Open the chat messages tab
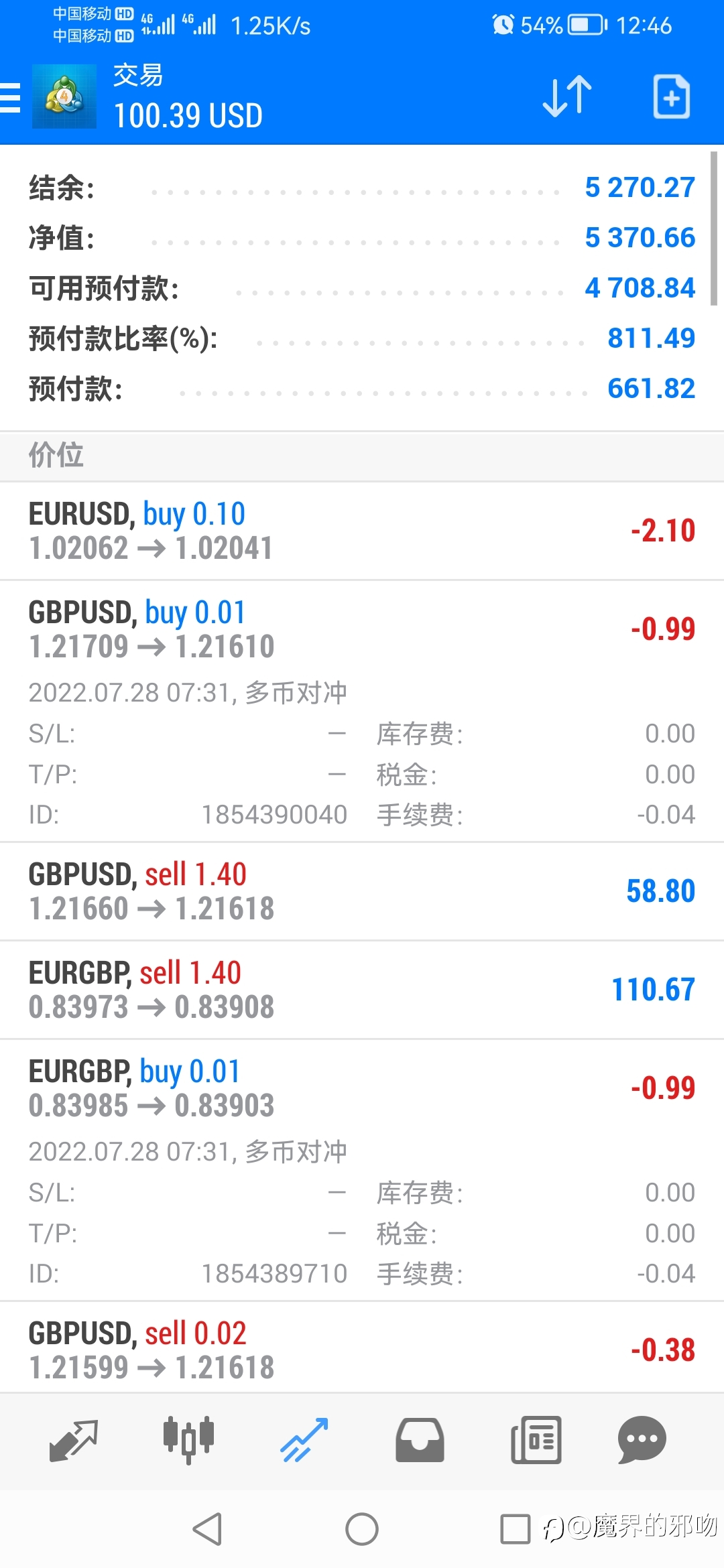The image size is (724, 1568). coord(642,1440)
